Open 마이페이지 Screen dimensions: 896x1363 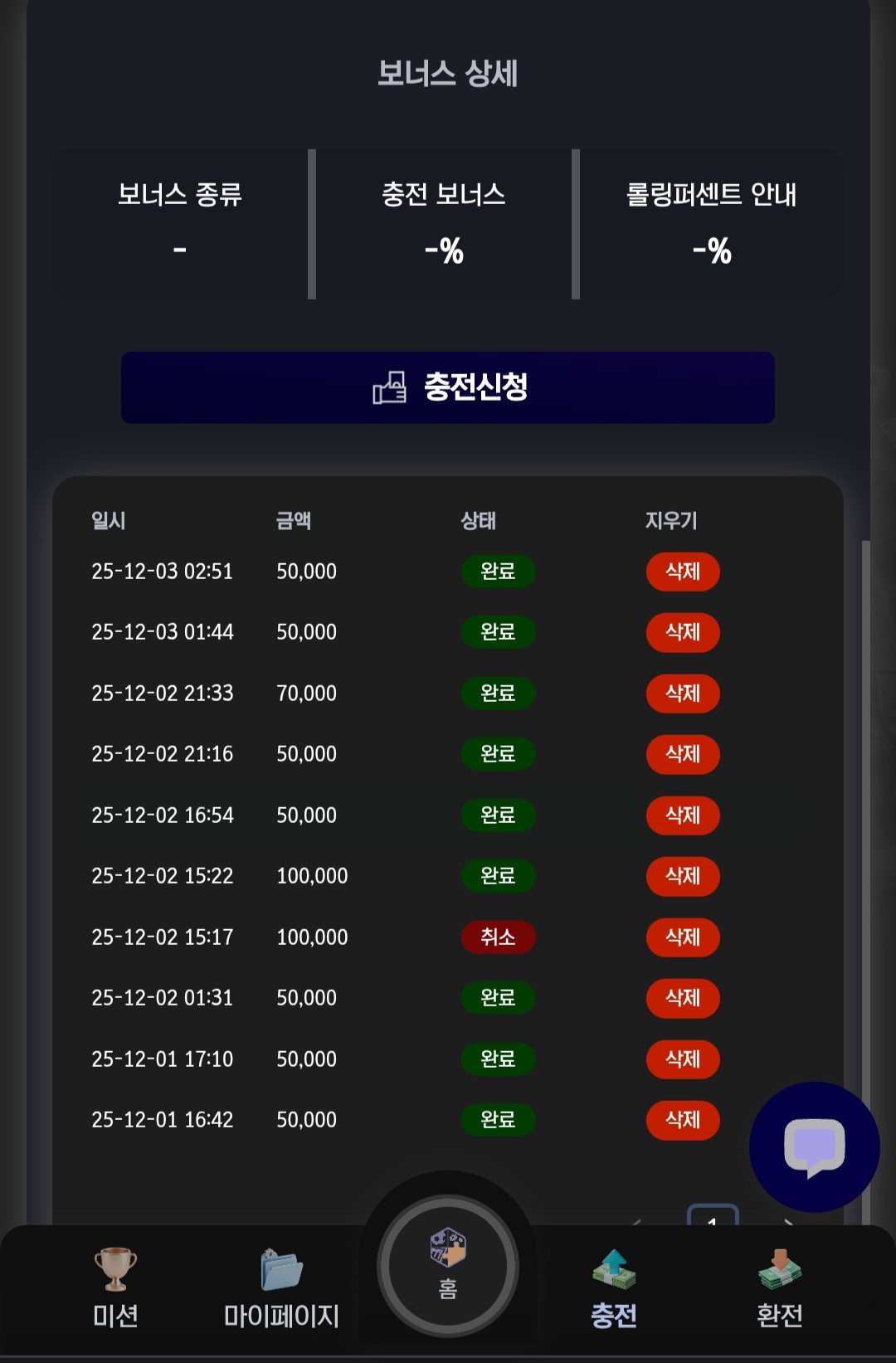pyautogui.click(x=281, y=1288)
